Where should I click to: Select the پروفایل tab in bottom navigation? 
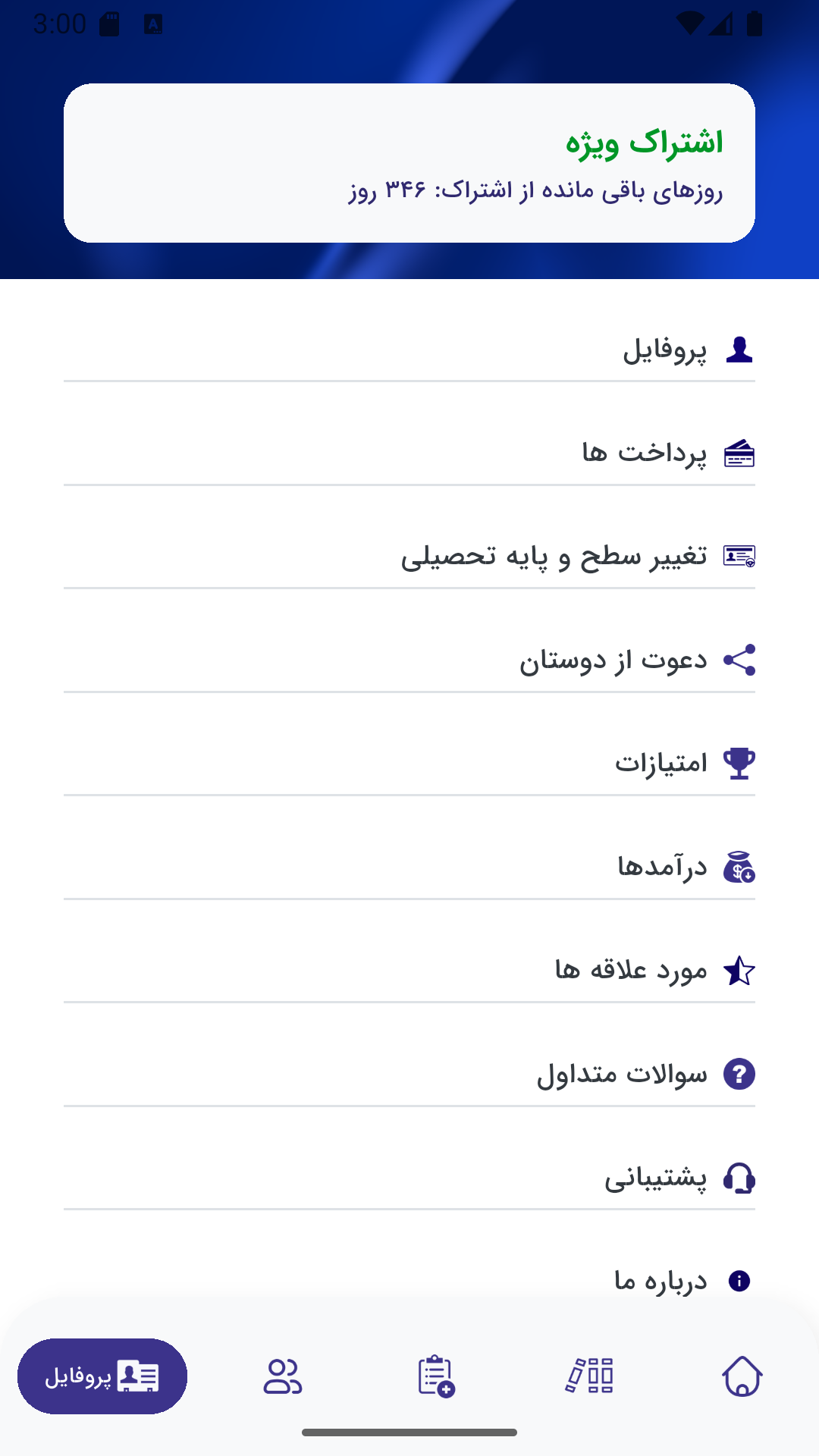pos(102,1376)
